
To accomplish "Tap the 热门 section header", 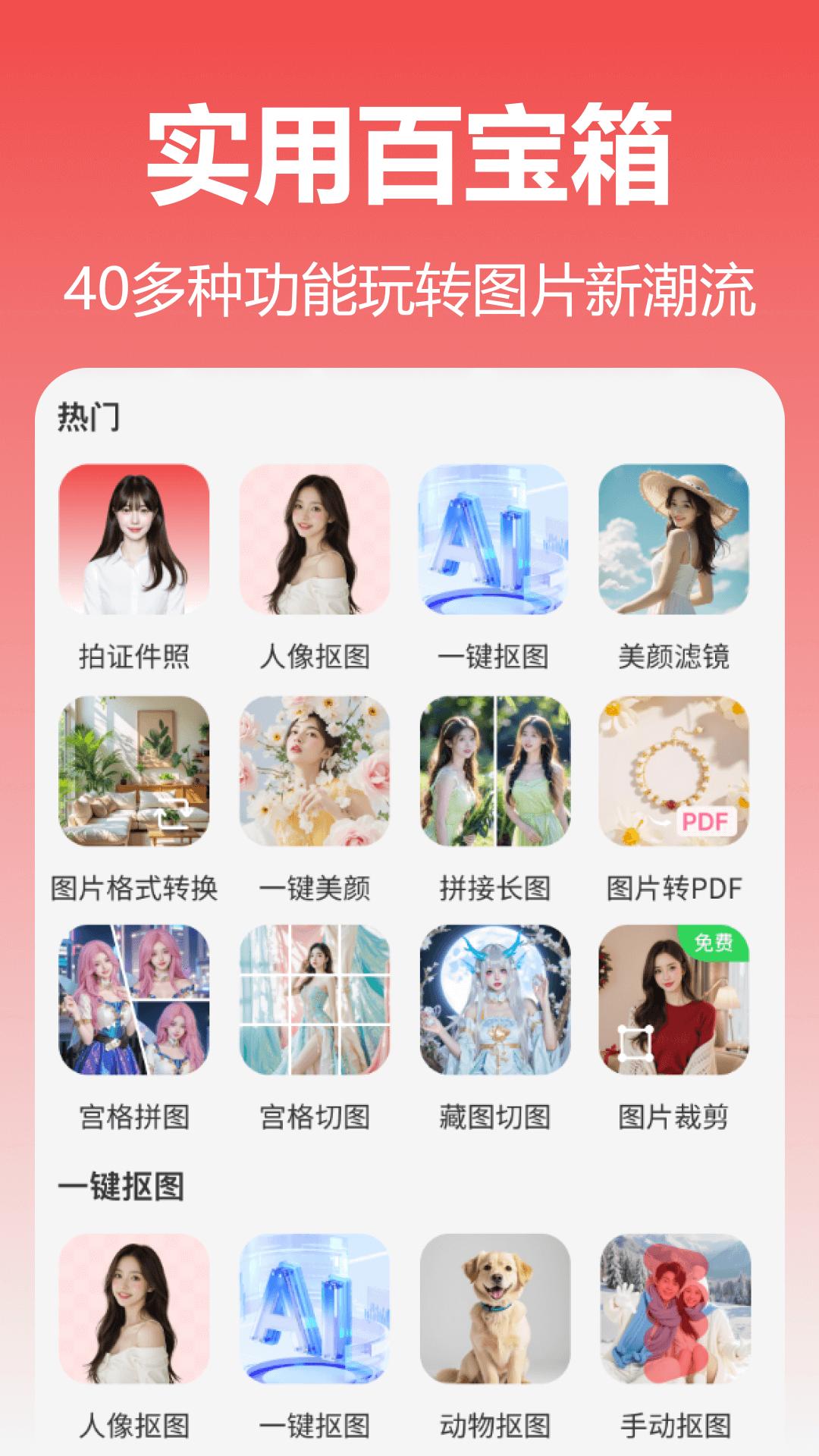I will (86, 416).
